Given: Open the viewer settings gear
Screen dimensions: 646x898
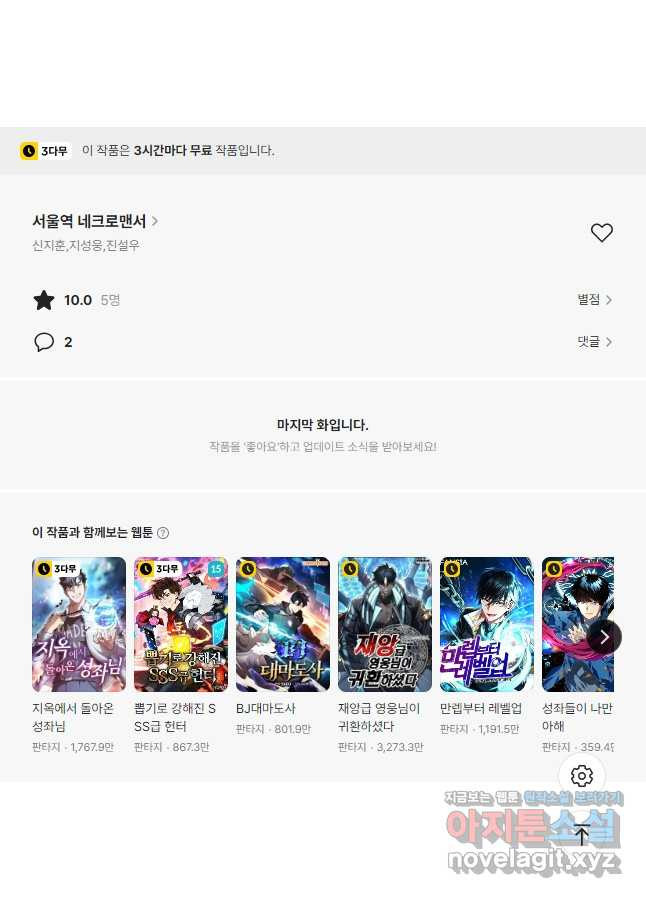Looking at the screenshot, I should (582, 776).
